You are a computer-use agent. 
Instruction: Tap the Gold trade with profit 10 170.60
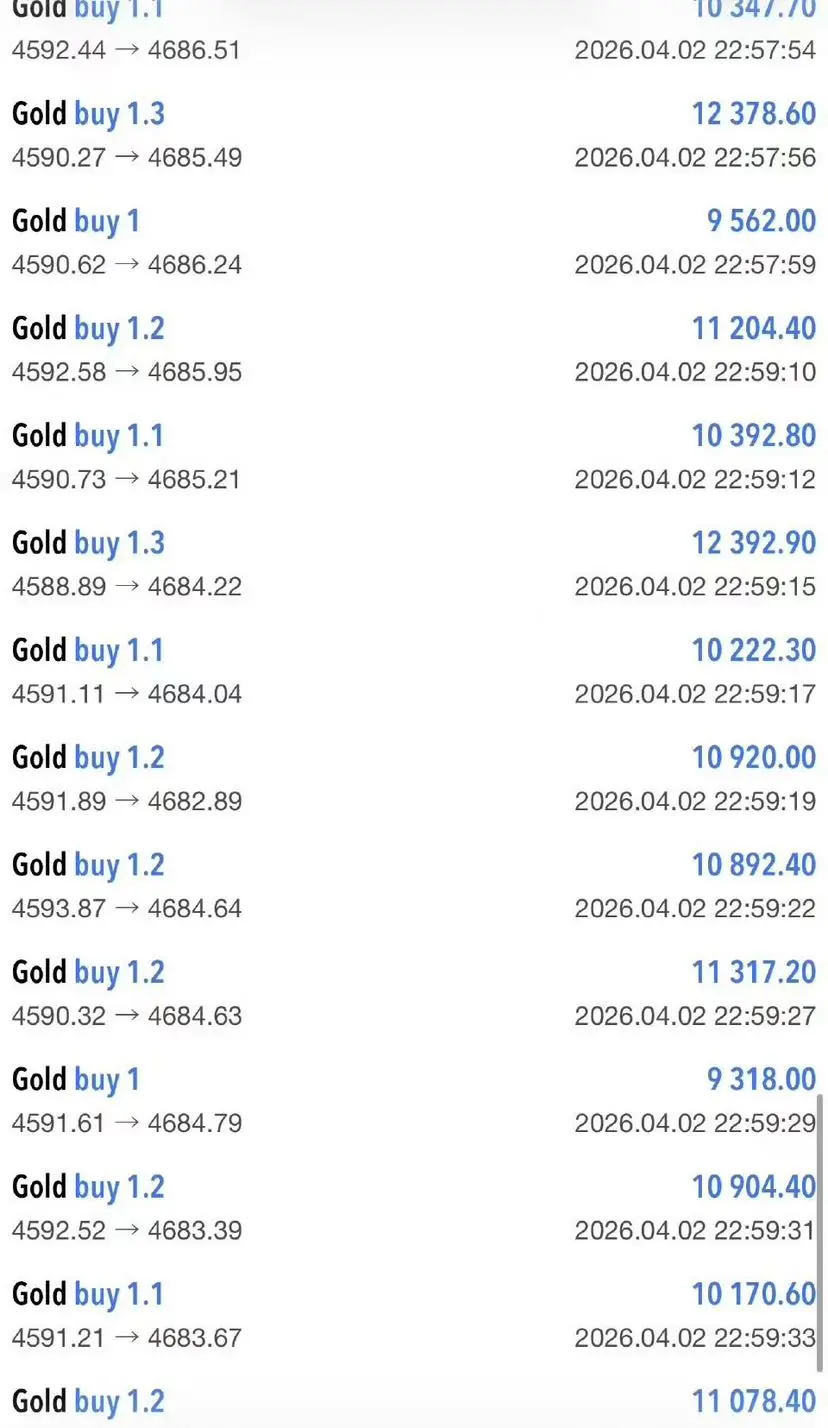click(414, 1315)
